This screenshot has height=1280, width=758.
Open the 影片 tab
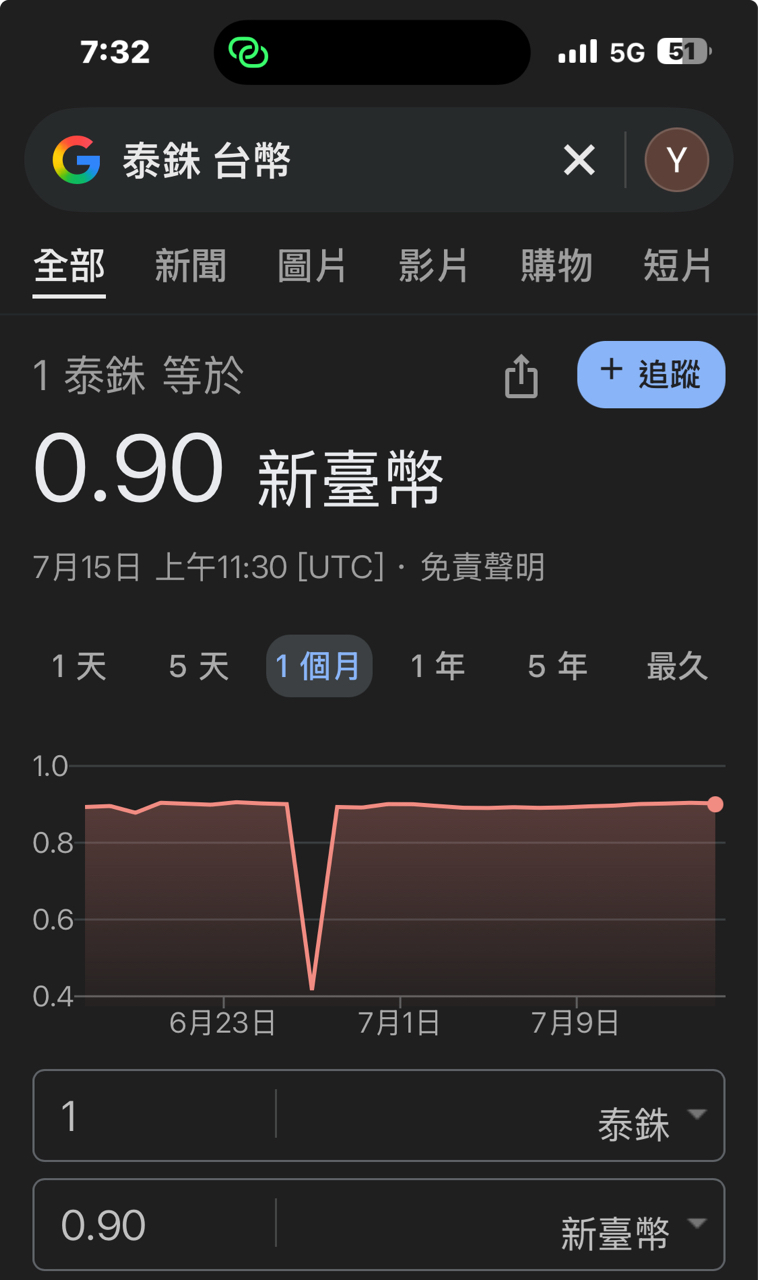pos(434,267)
